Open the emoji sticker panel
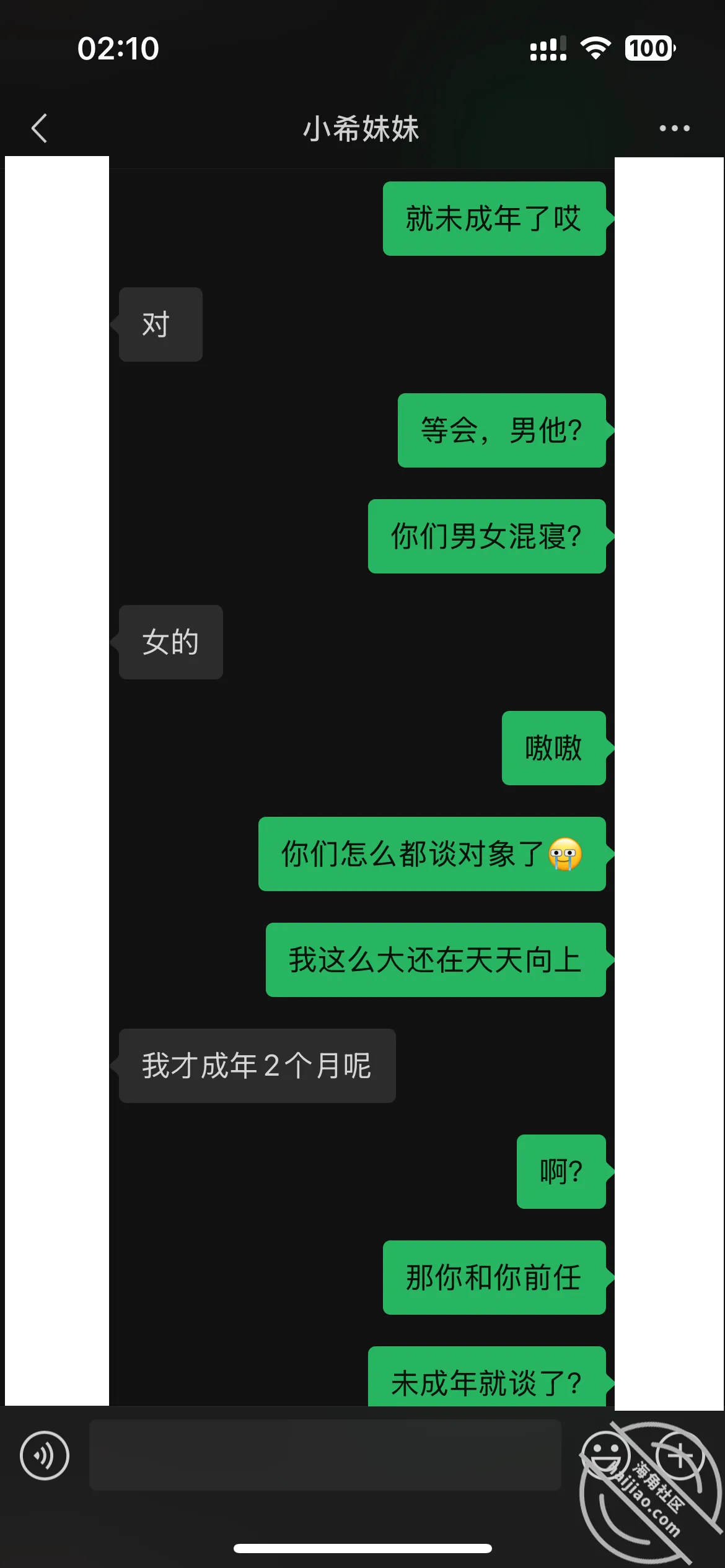 [605, 1455]
